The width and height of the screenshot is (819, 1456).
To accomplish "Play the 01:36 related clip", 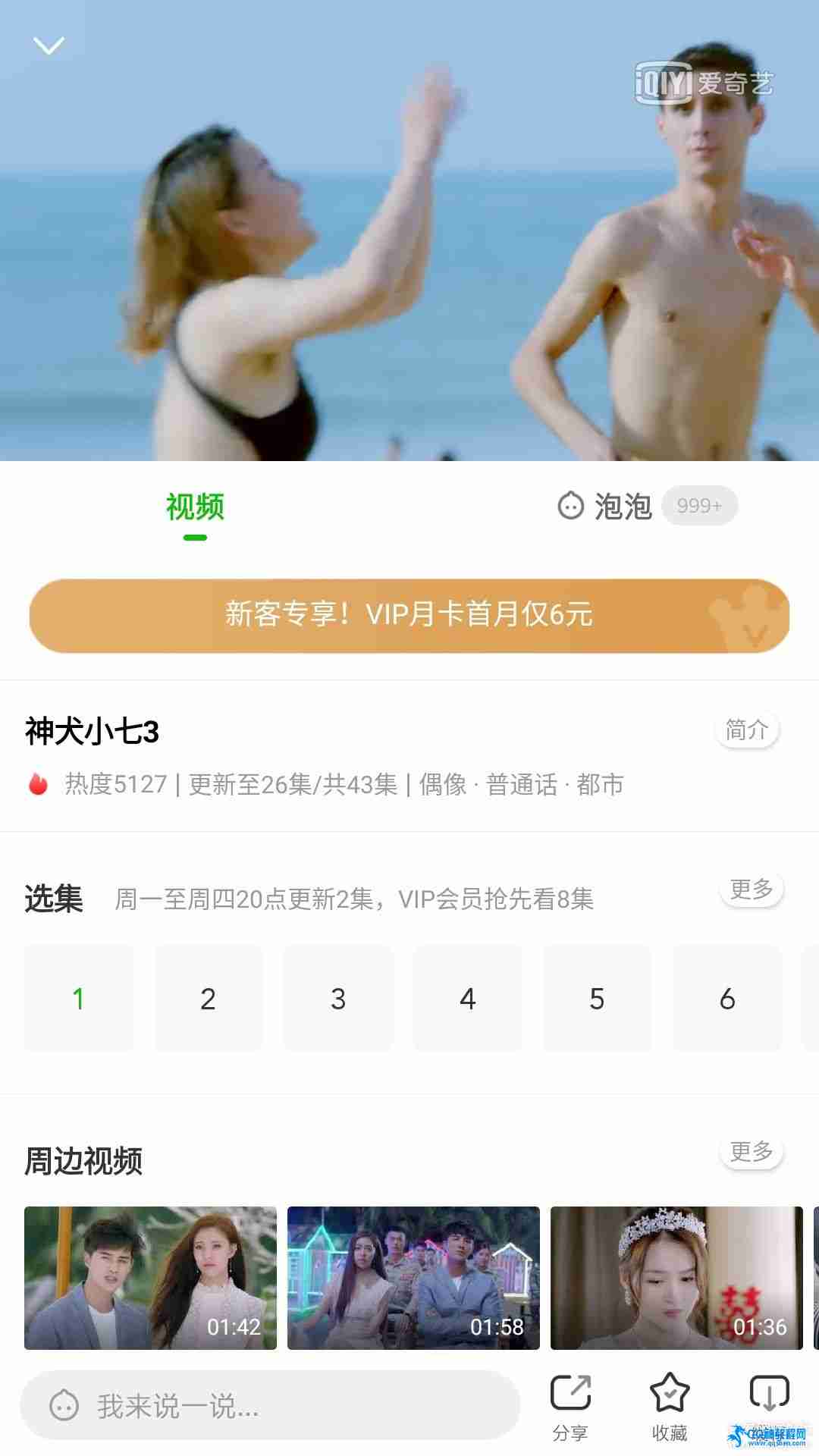I will pyautogui.click(x=676, y=1278).
